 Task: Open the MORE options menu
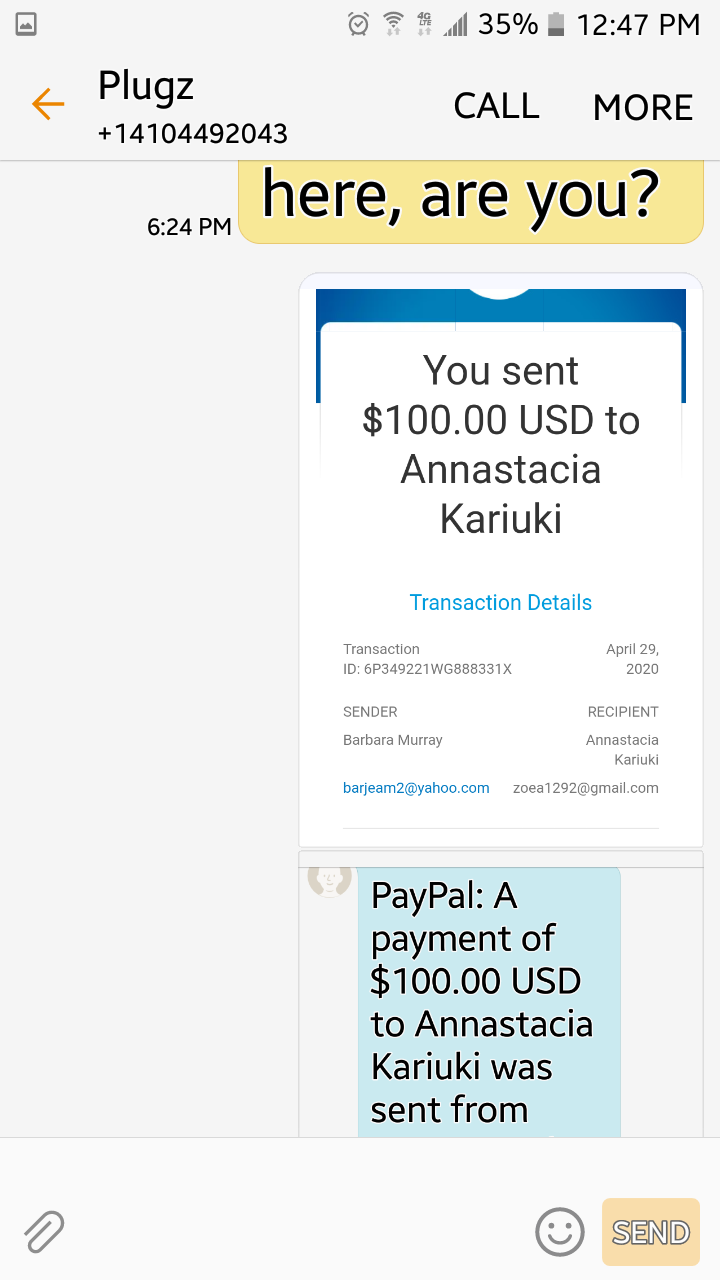[x=642, y=107]
